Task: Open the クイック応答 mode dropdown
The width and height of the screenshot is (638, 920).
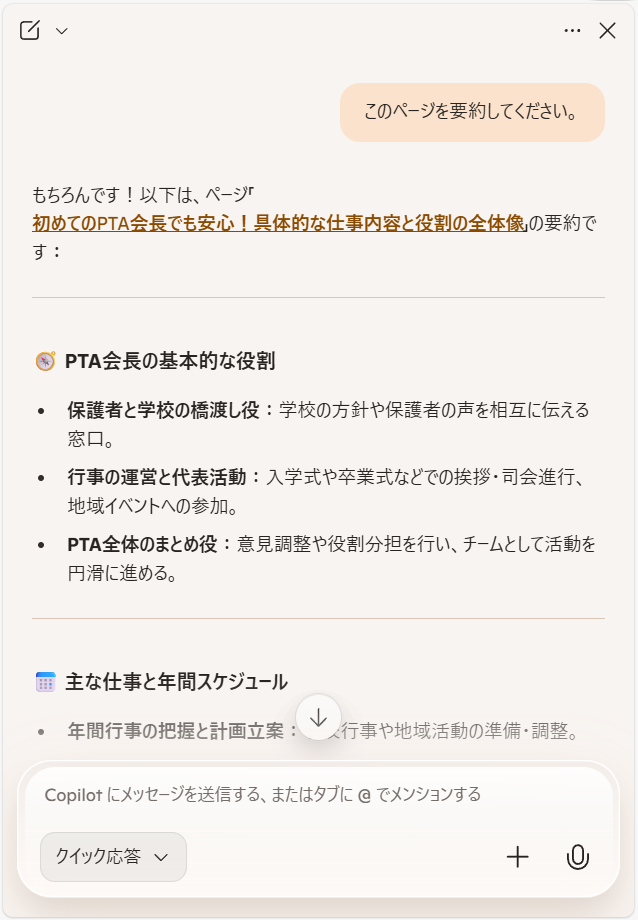Action: coord(113,857)
